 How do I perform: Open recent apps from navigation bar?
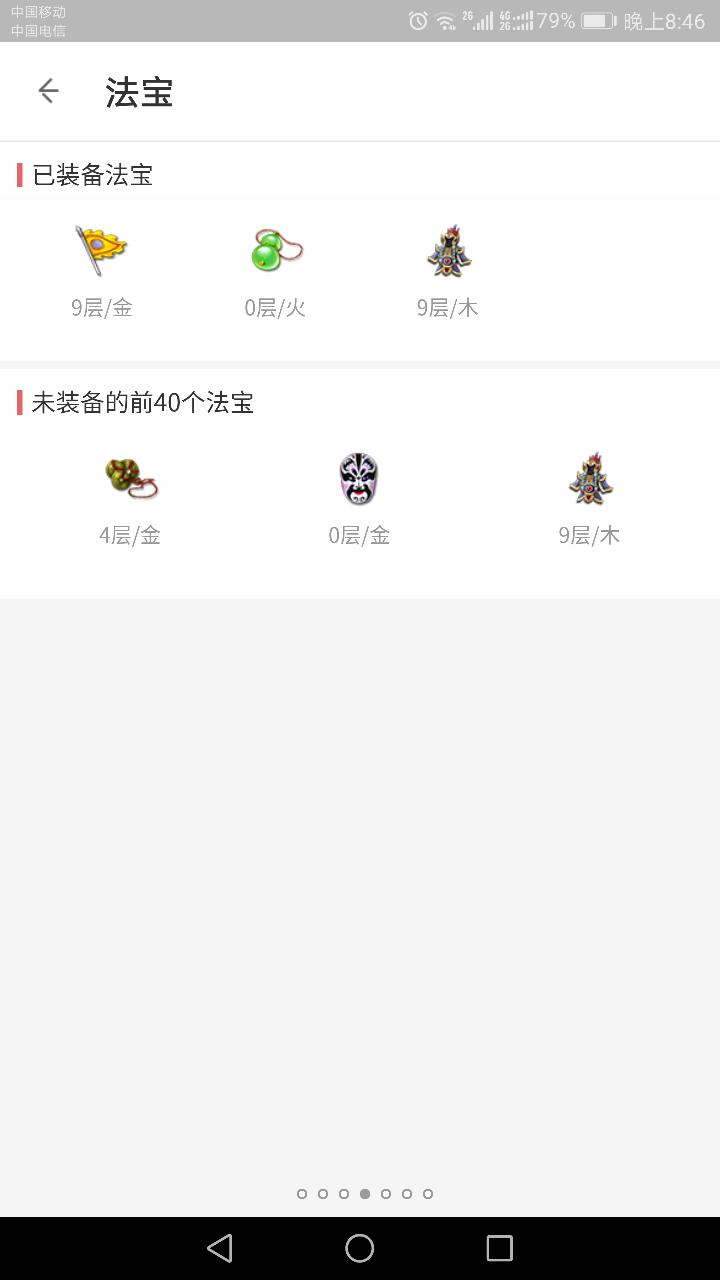pyautogui.click(x=499, y=1247)
